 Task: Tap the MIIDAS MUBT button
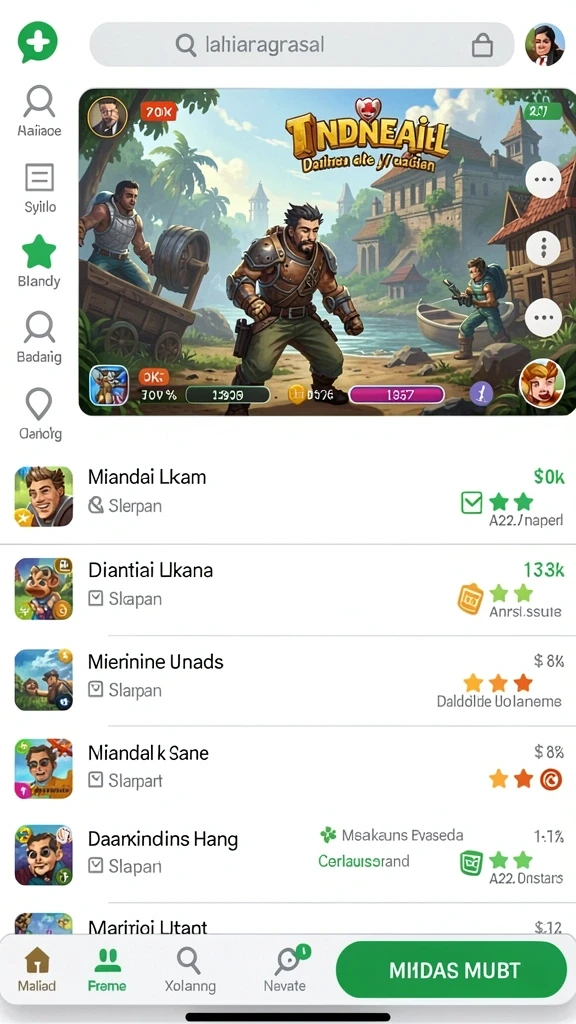pos(451,970)
